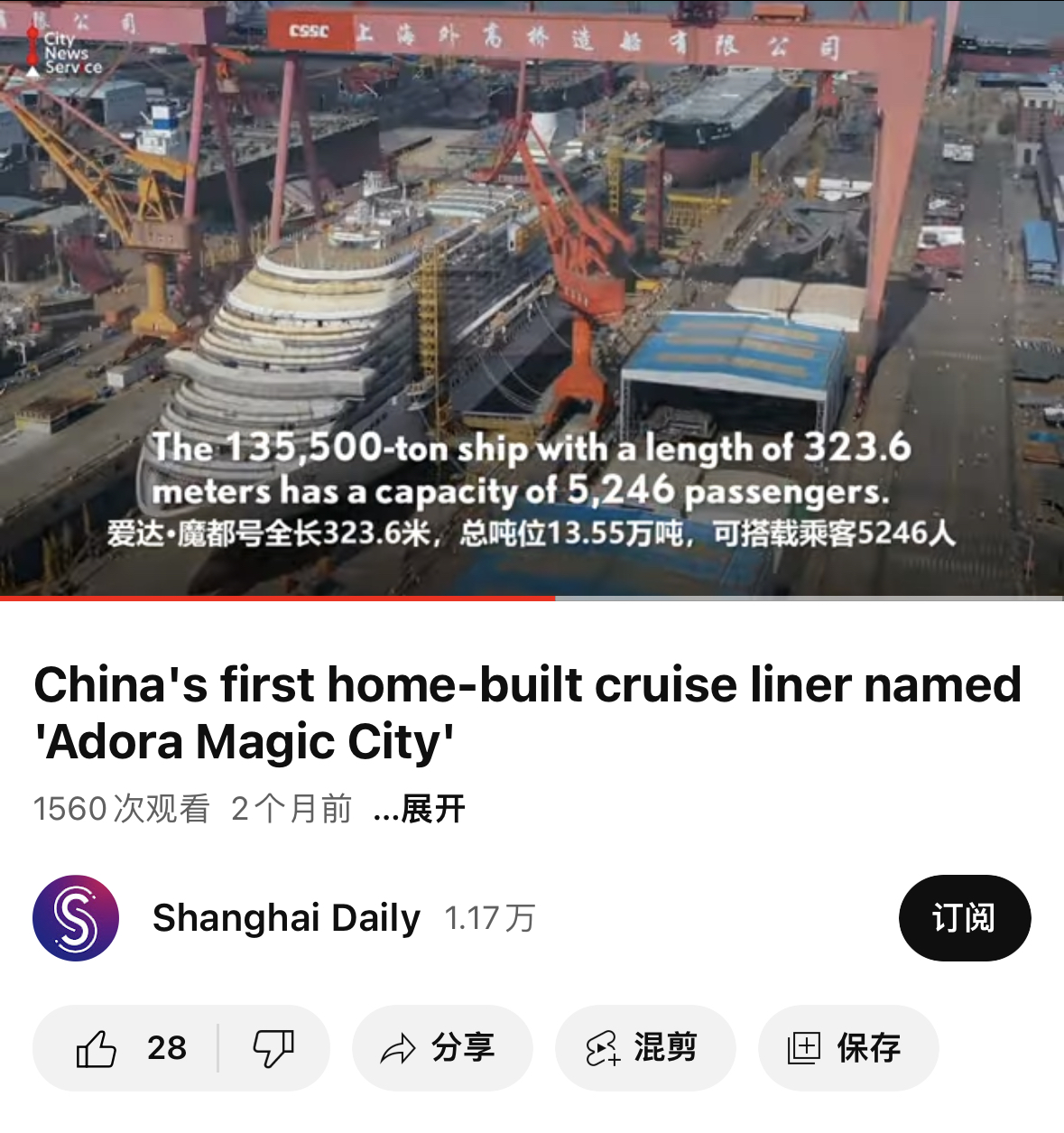Tap the thumbs-down dislike icon

tap(276, 1048)
